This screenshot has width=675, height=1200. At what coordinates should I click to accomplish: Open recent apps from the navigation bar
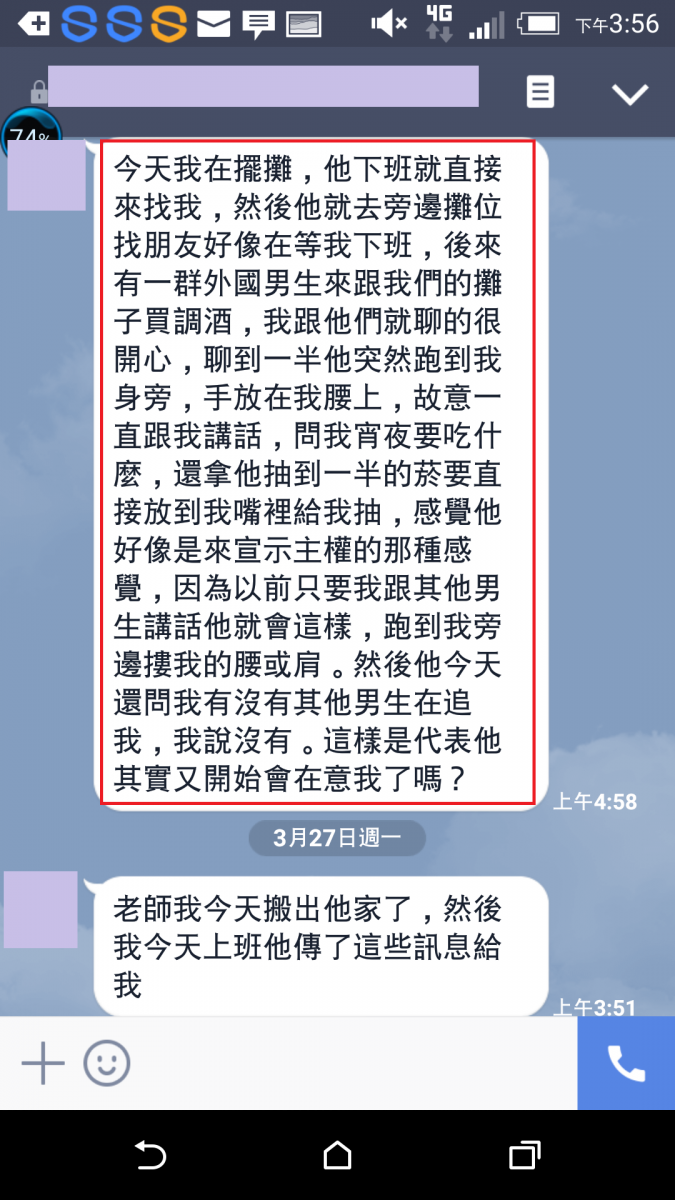[x=524, y=1156]
